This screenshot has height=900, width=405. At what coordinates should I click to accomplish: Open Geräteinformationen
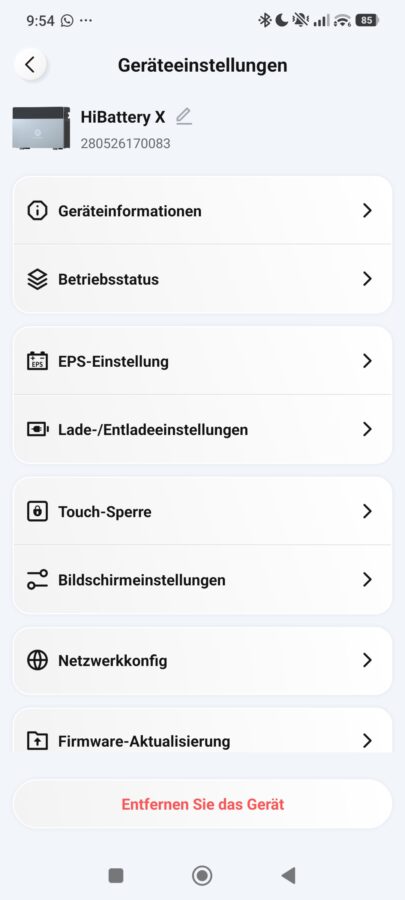[202, 211]
